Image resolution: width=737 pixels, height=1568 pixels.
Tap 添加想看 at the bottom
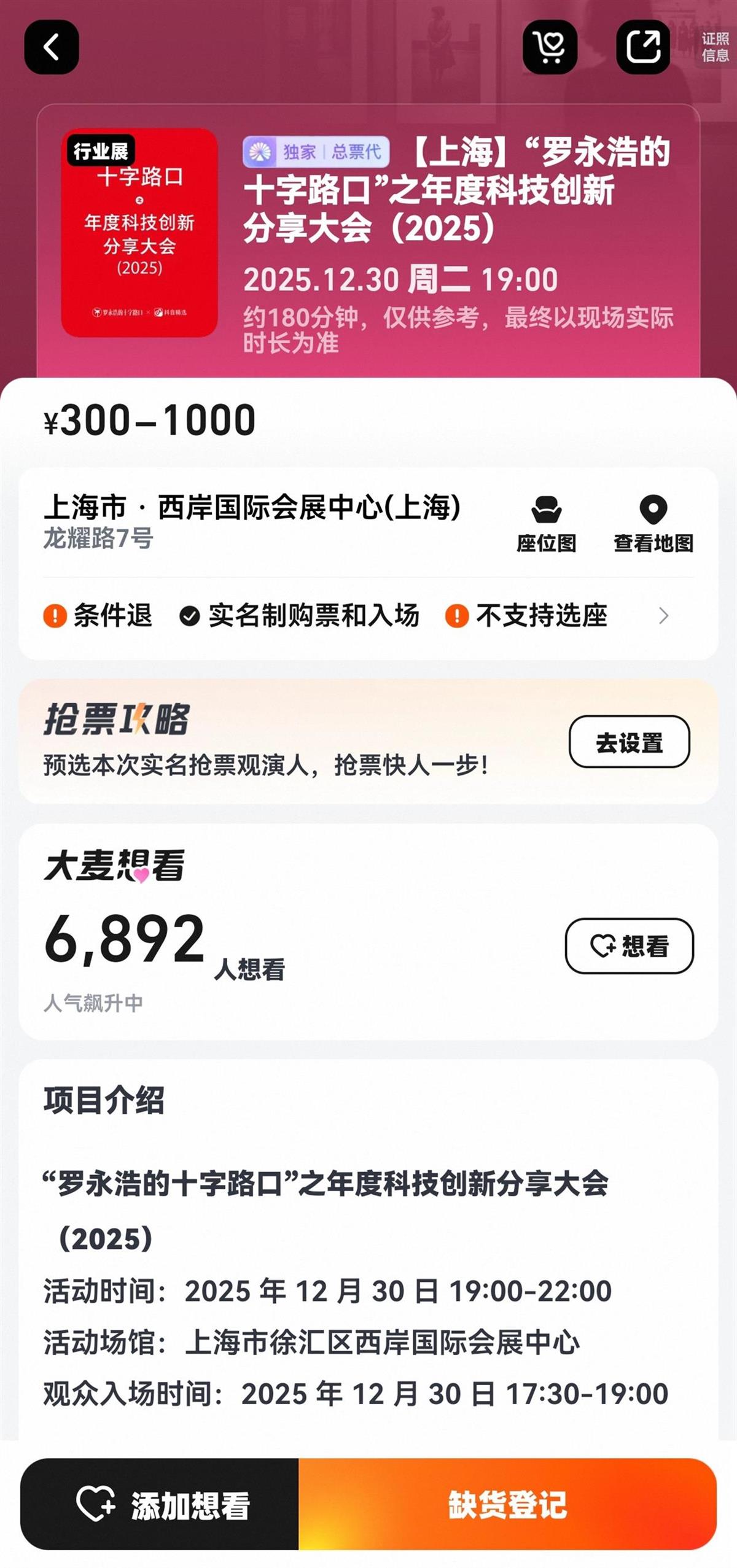pos(160,1504)
